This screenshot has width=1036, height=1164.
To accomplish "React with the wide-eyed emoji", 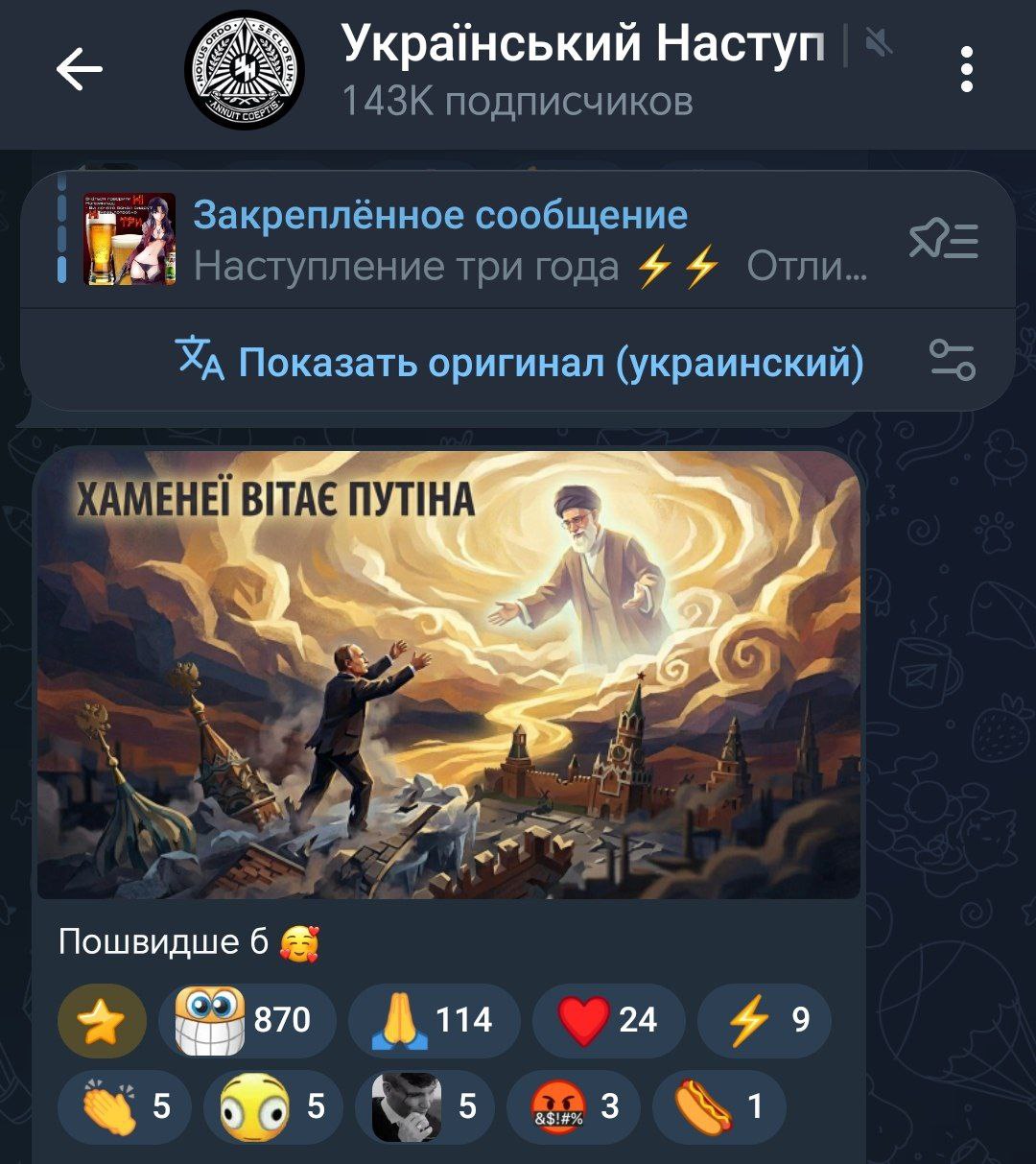I will (272, 1106).
